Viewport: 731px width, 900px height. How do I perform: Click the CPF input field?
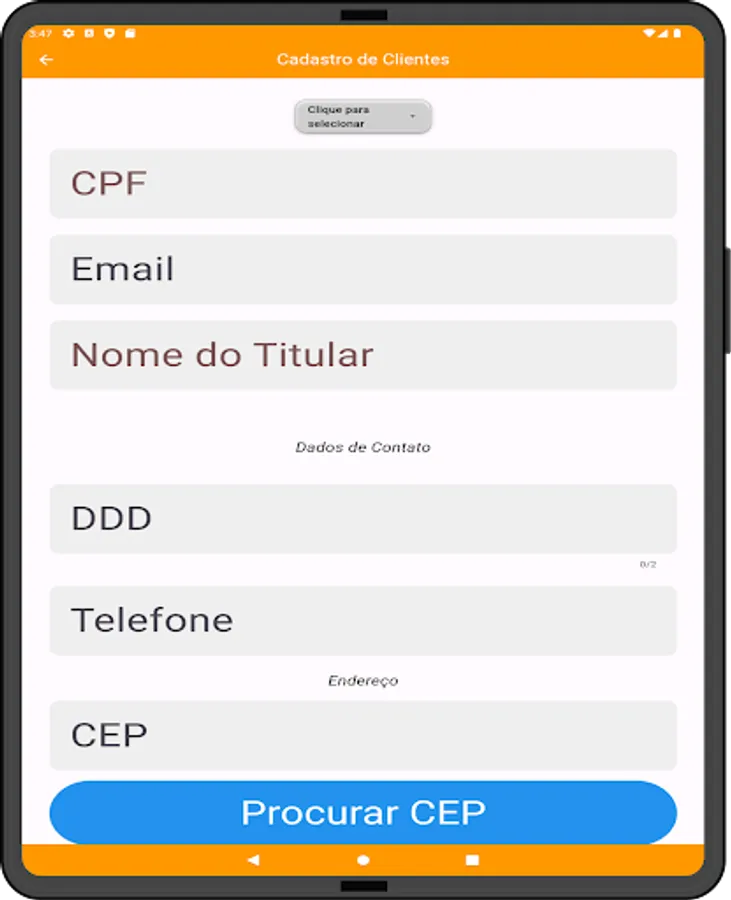(x=363, y=183)
